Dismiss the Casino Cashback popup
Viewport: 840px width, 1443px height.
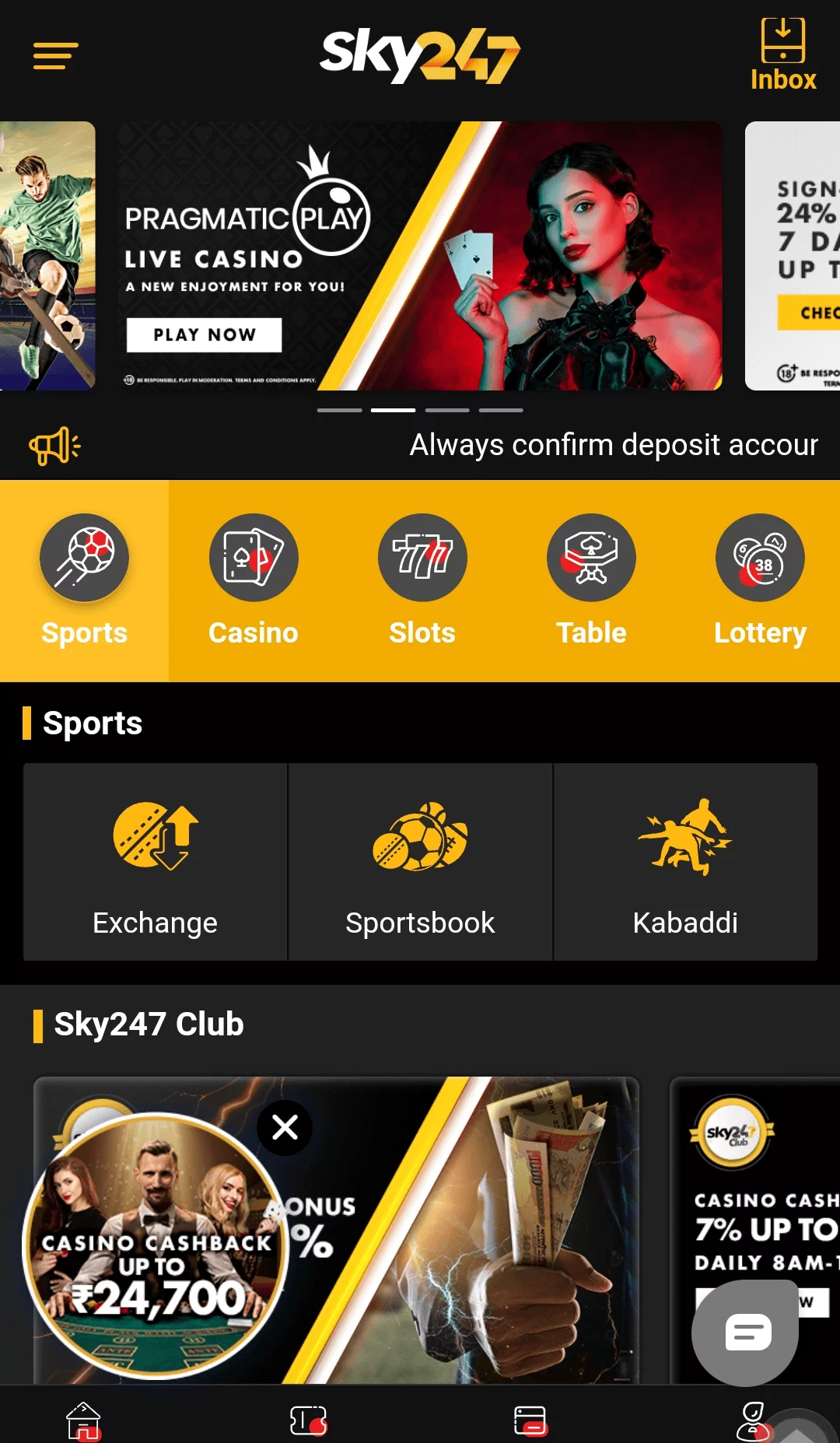click(x=285, y=1128)
